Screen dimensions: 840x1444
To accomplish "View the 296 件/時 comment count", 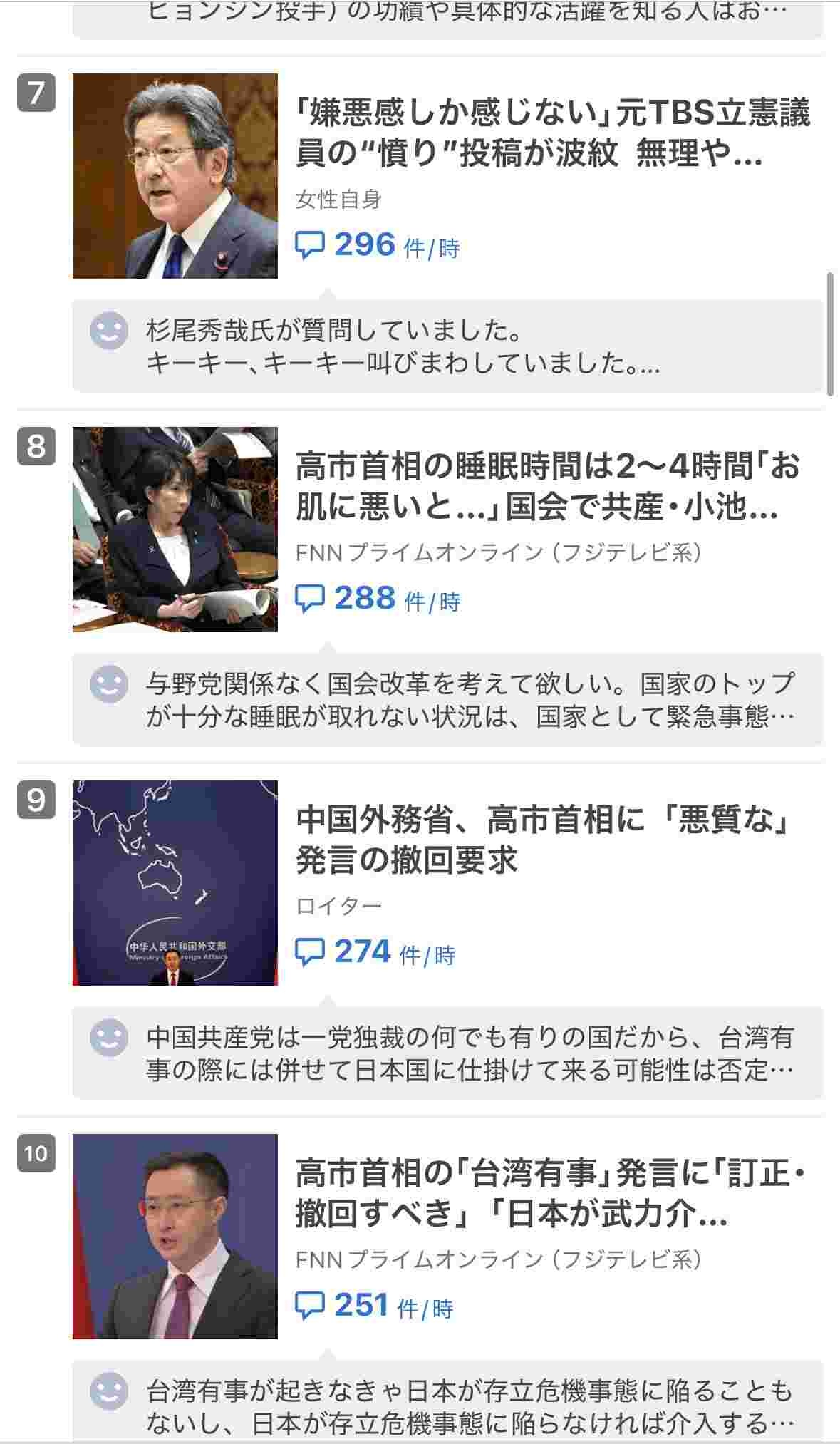I will tap(378, 246).
